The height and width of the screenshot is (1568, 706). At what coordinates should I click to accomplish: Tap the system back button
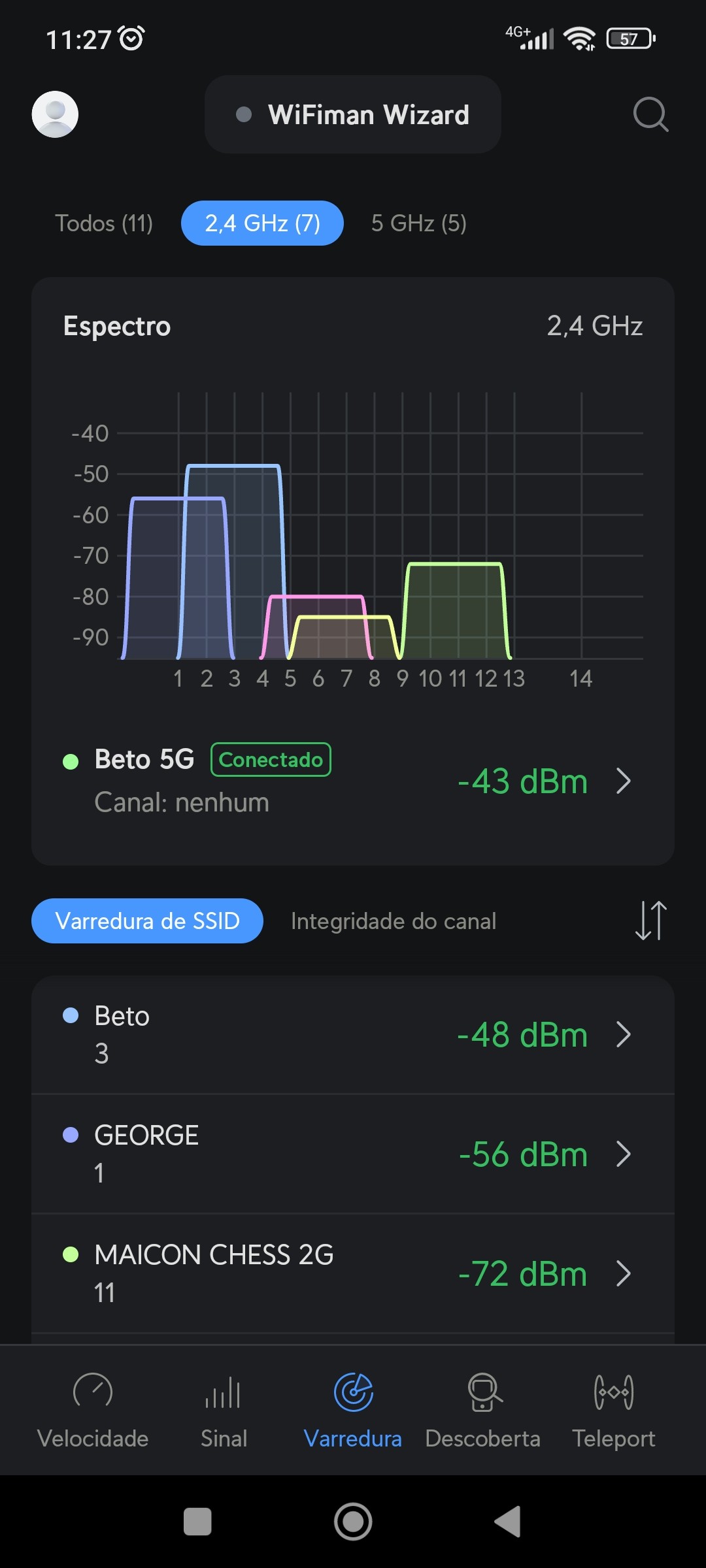click(508, 1522)
